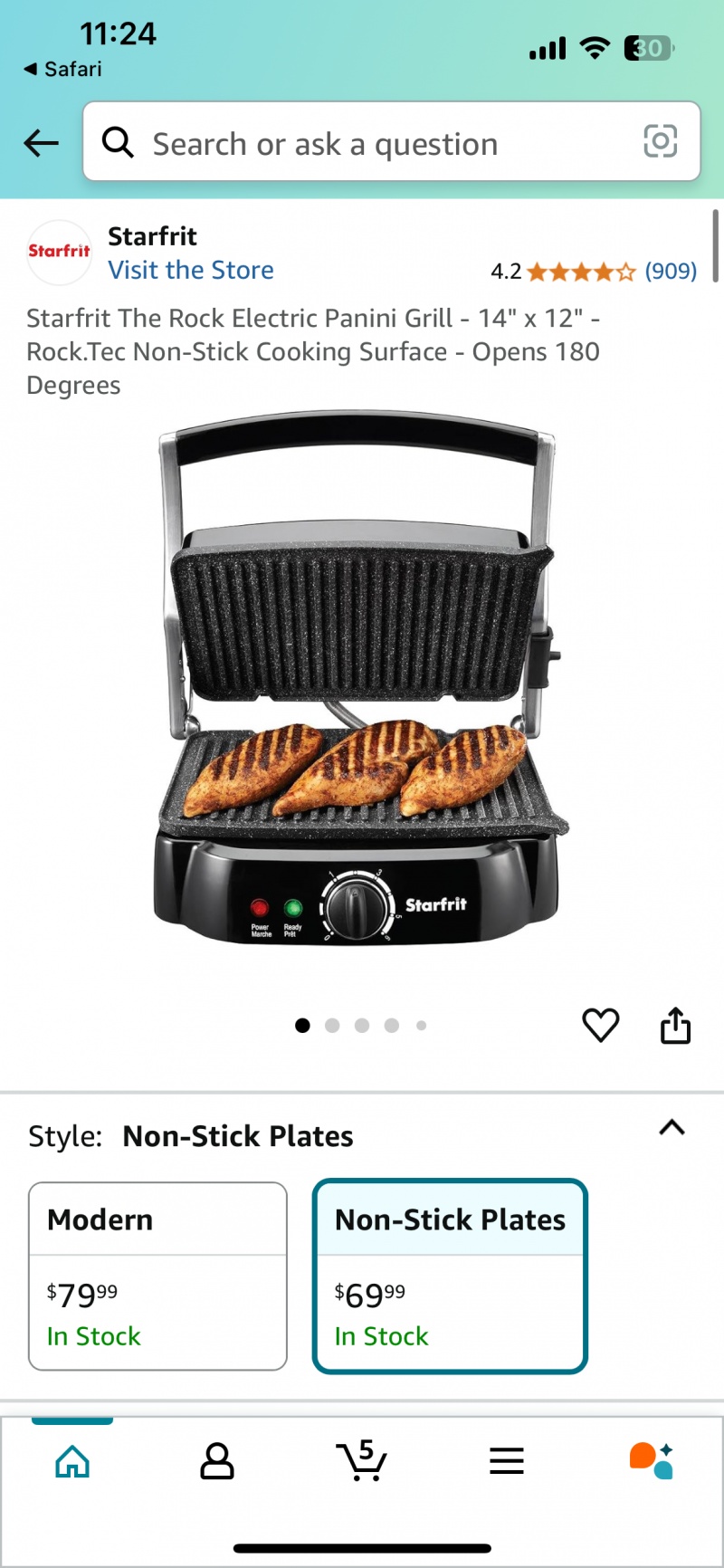This screenshot has height=1568, width=724.
Task: Open the cart with 5 items
Action: coord(362,1460)
